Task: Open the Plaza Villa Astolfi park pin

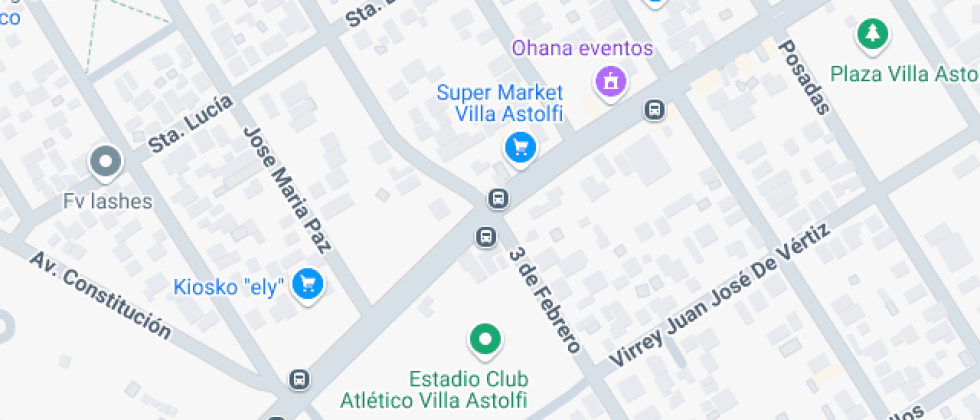Action: pyautogui.click(x=873, y=35)
